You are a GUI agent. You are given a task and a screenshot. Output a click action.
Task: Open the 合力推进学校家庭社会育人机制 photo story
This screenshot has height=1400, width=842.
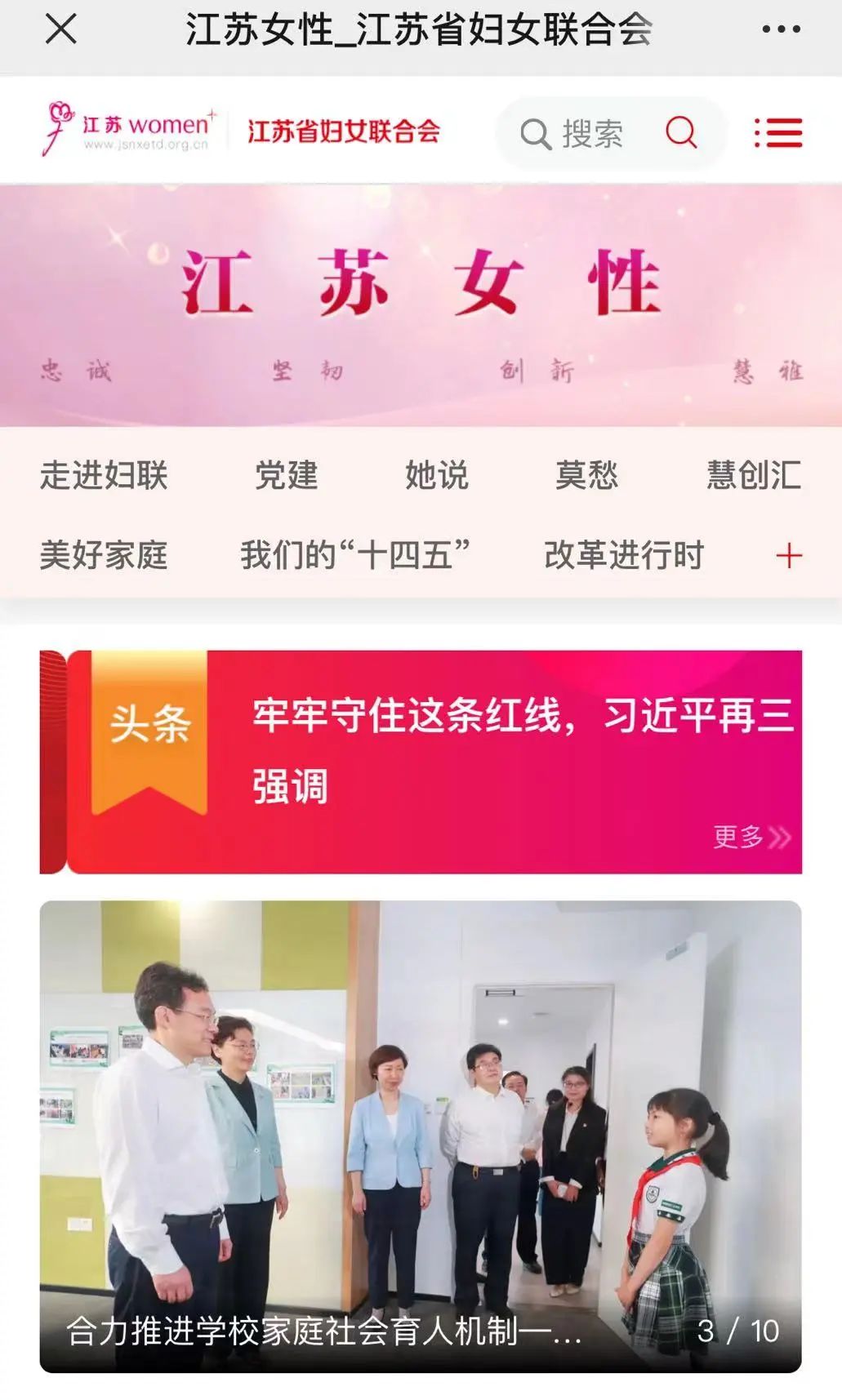[421, 1136]
